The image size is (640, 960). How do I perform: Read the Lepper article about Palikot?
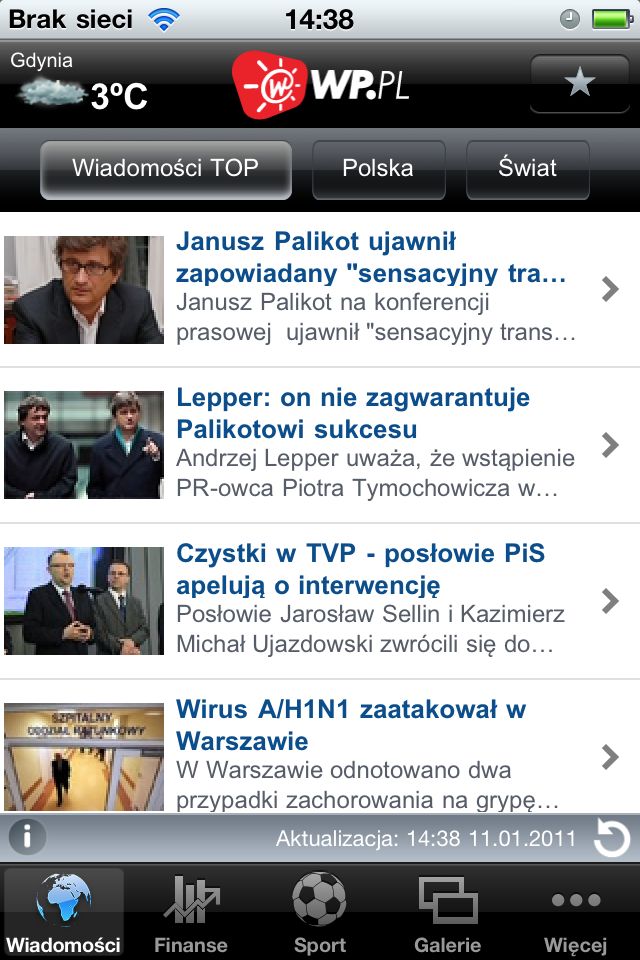[320, 445]
